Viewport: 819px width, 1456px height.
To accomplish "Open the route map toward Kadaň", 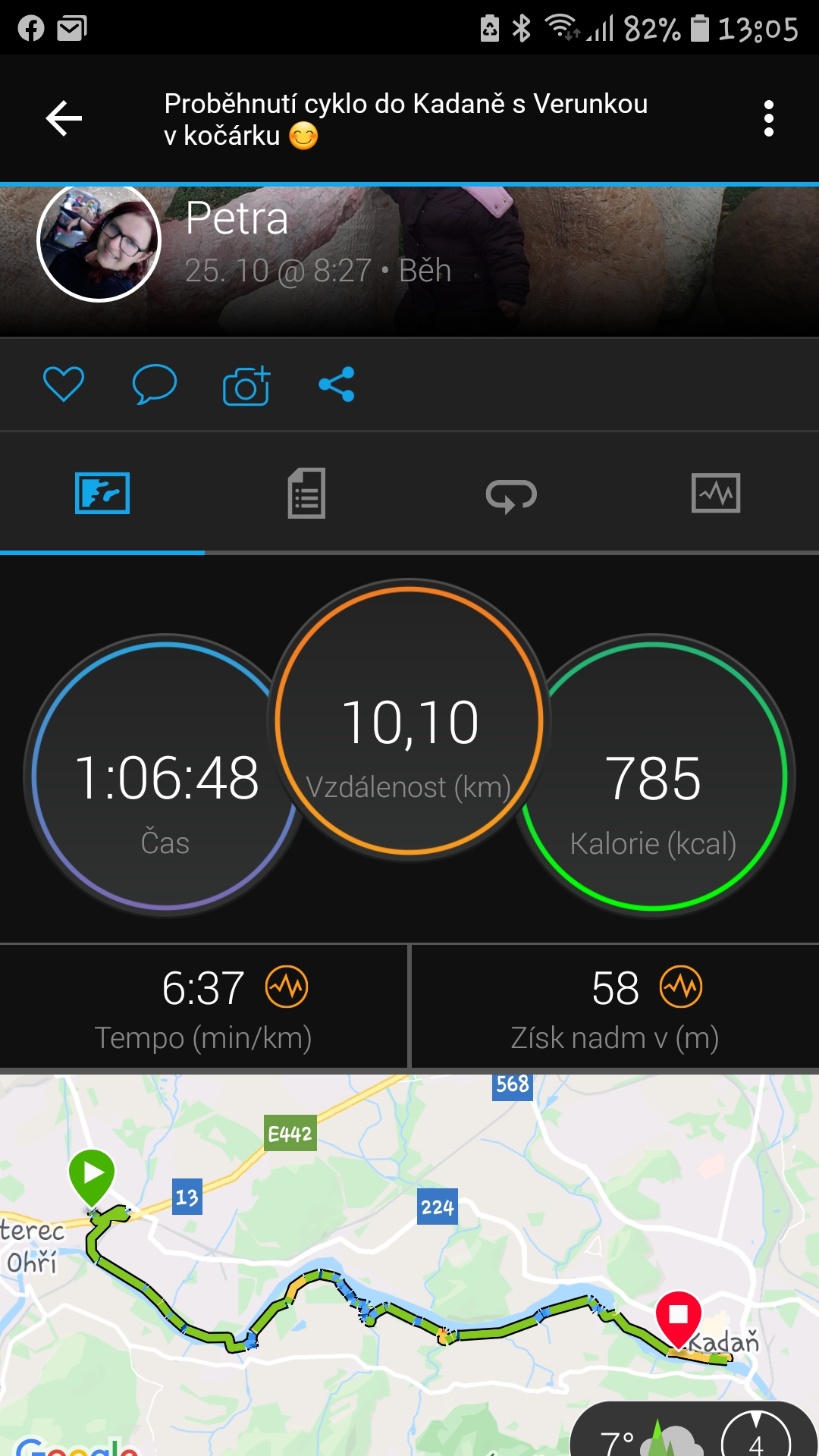I will 409,1265.
